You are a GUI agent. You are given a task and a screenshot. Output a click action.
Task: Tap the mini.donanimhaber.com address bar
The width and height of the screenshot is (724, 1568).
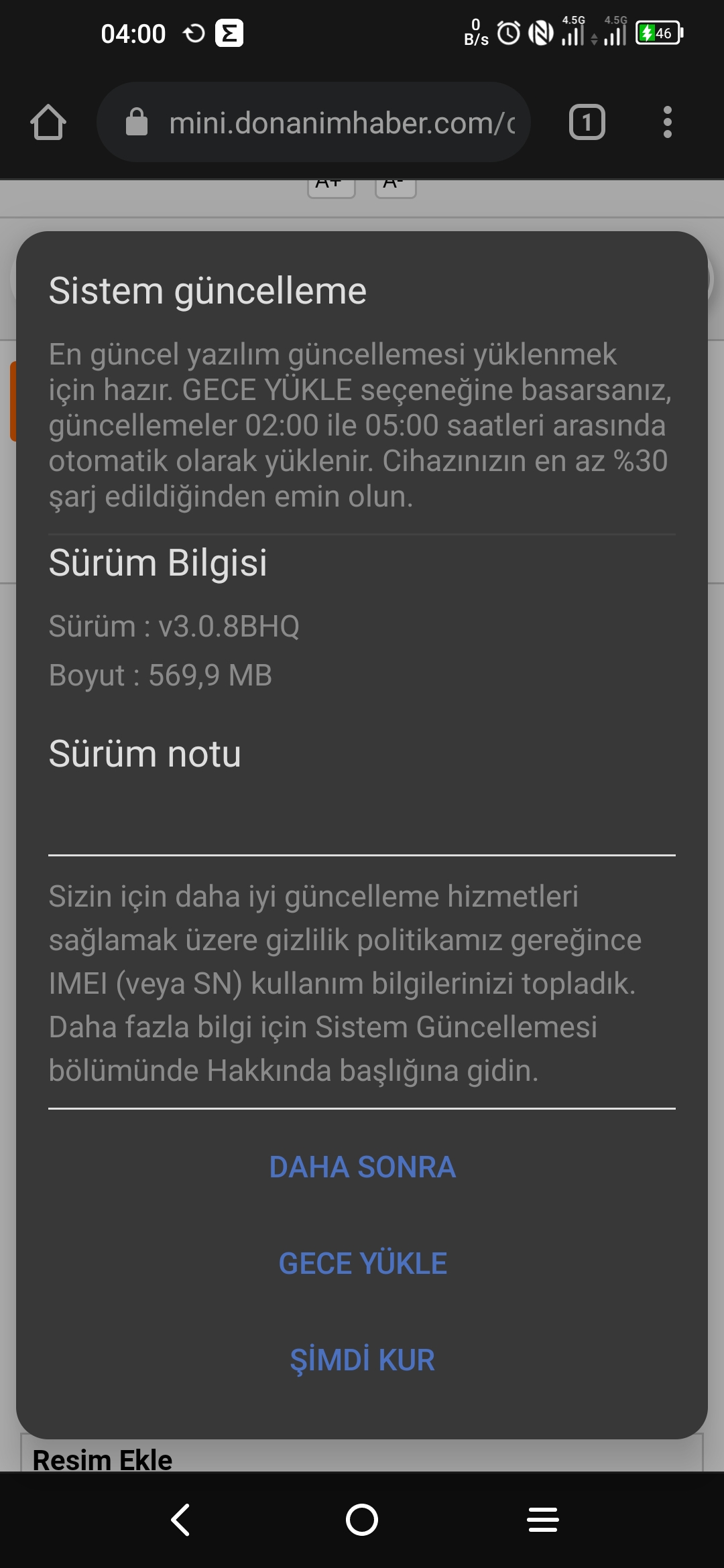pos(314,123)
